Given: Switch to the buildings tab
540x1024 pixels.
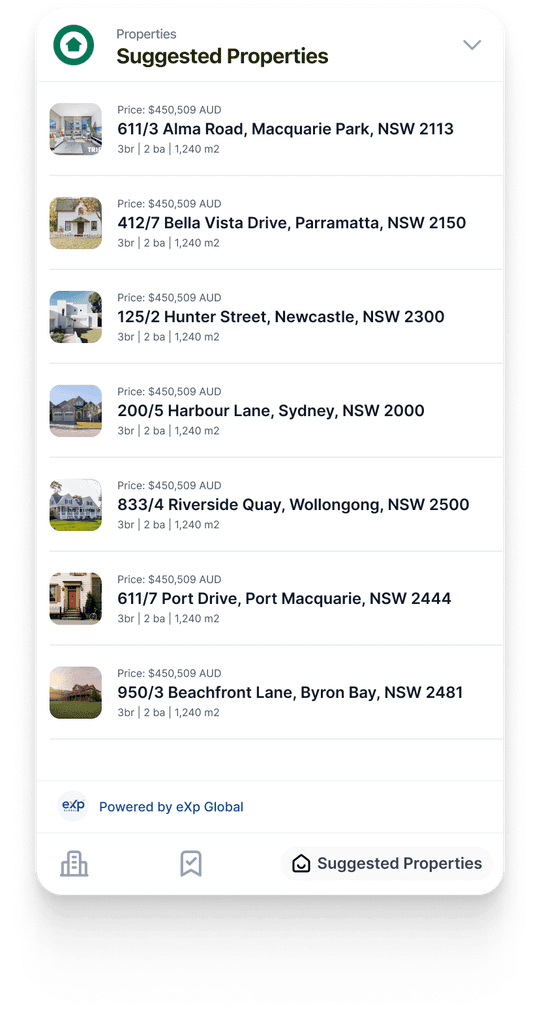Looking at the screenshot, I should [74, 863].
